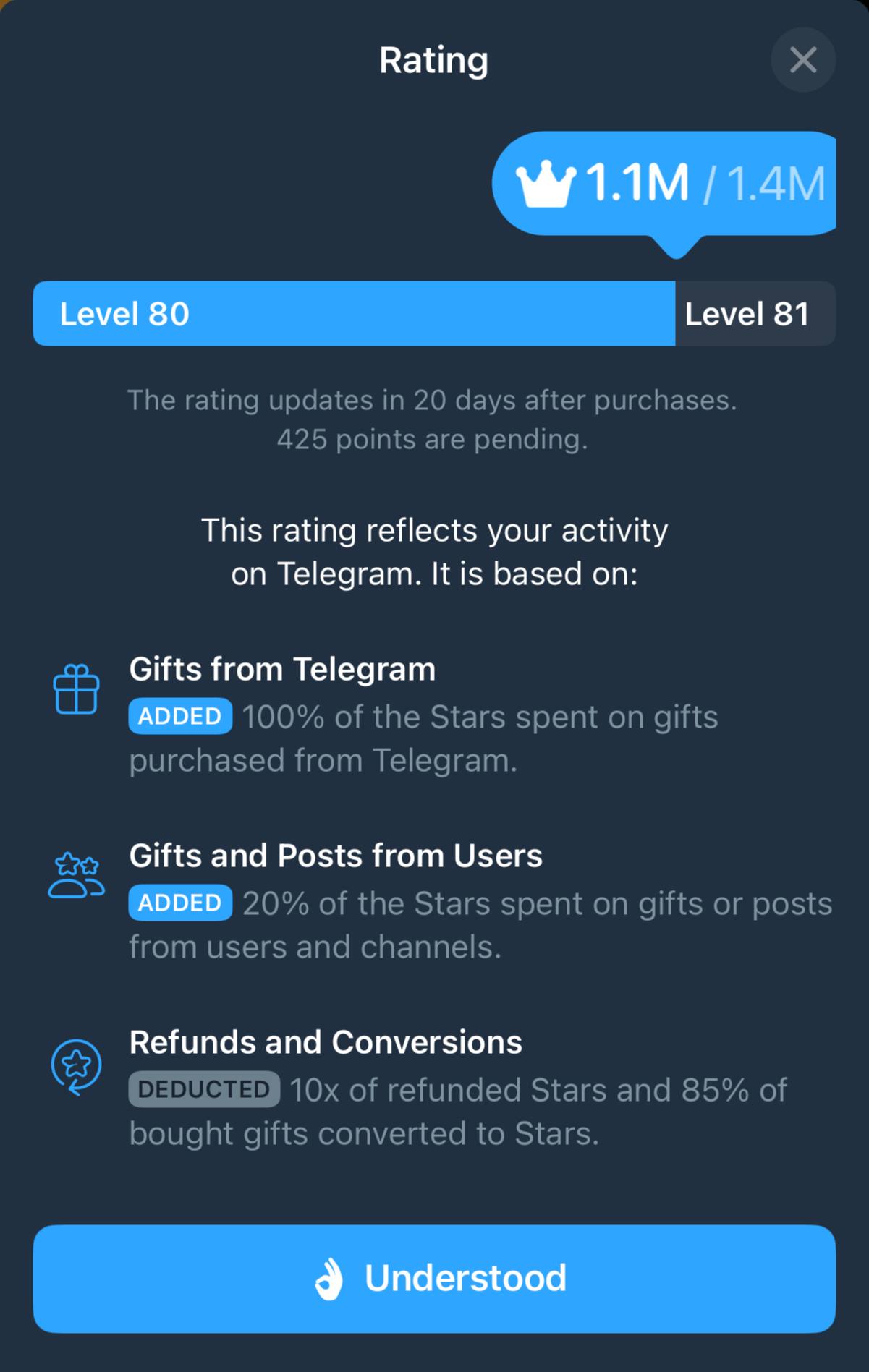The height and width of the screenshot is (1372, 869).
Task: Tap the Understood button
Action: (434, 1278)
